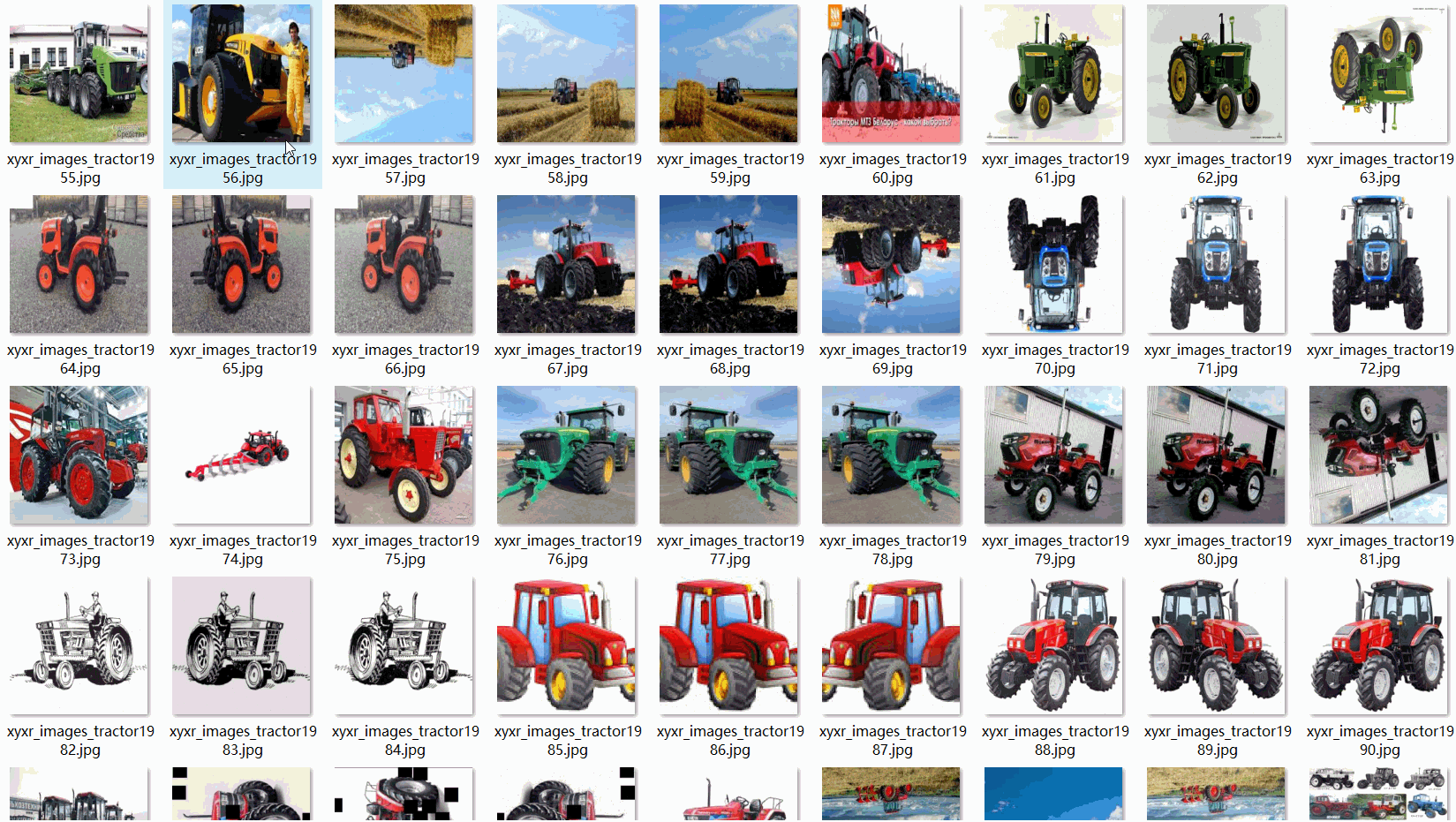1456x822 pixels.
Task: Open xyxr_images_tractor1974.jpg thumbnail
Action: tap(241, 456)
